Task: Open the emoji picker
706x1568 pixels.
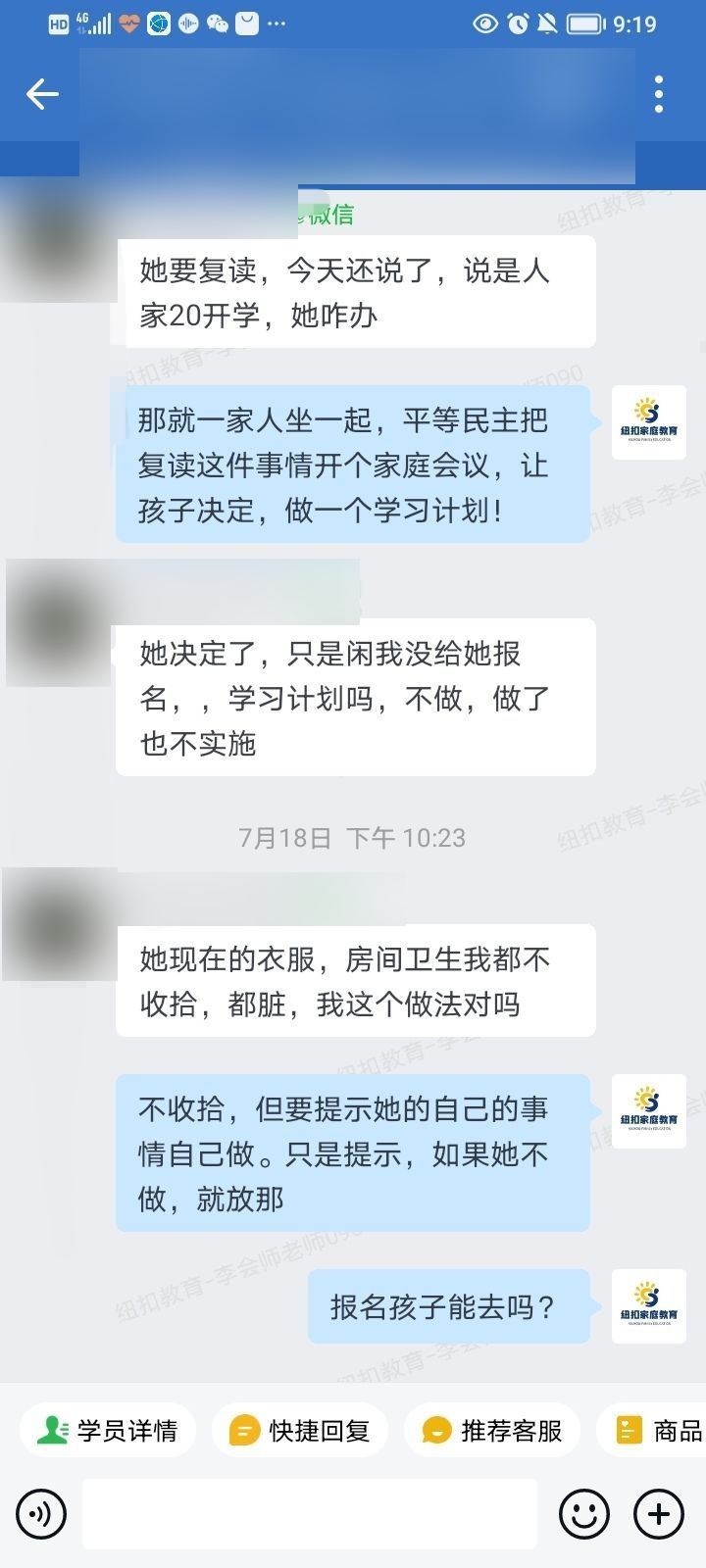Action: (x=583, y=1514)
